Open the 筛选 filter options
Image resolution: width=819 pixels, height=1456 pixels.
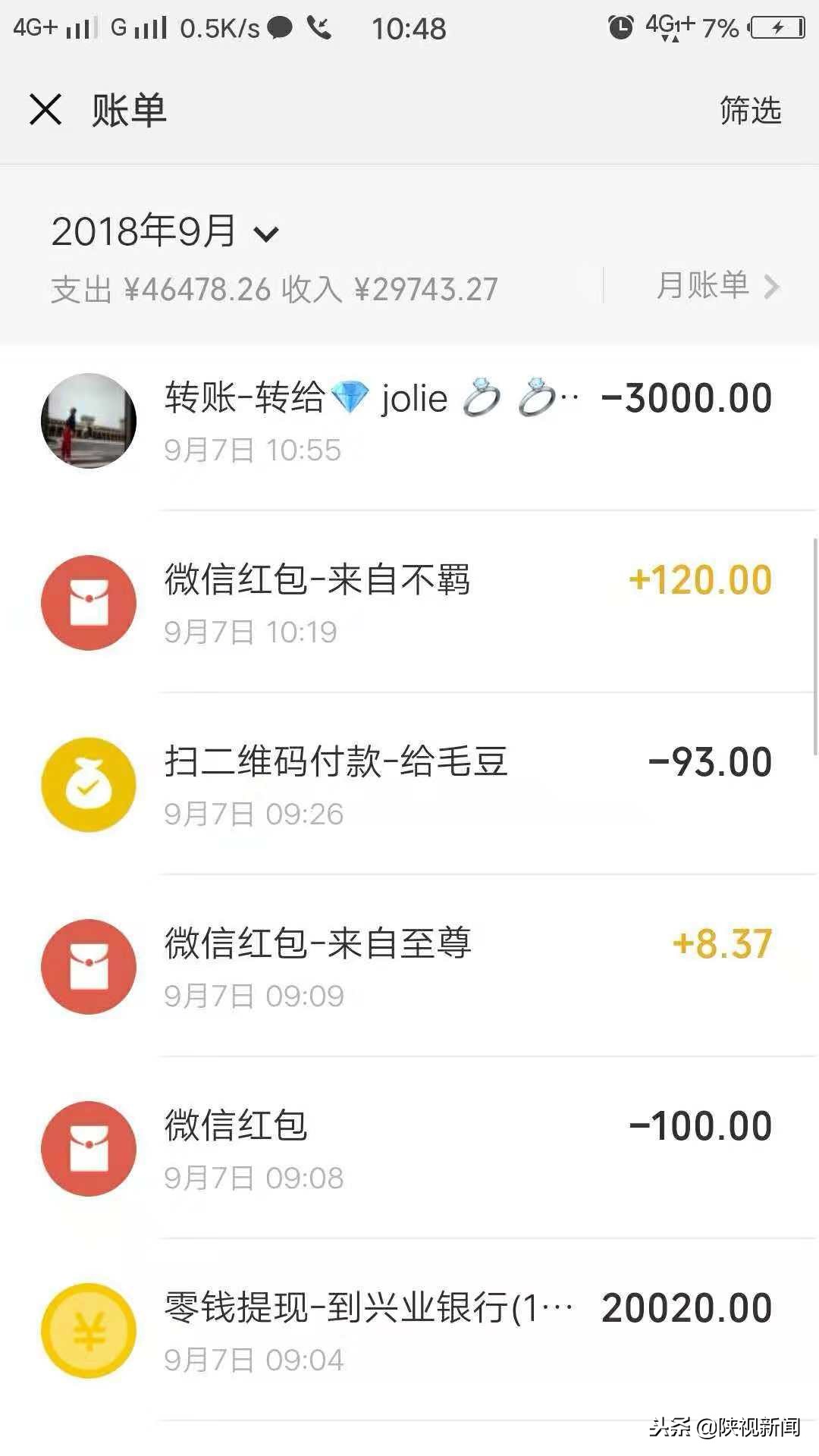click(749, 112)
